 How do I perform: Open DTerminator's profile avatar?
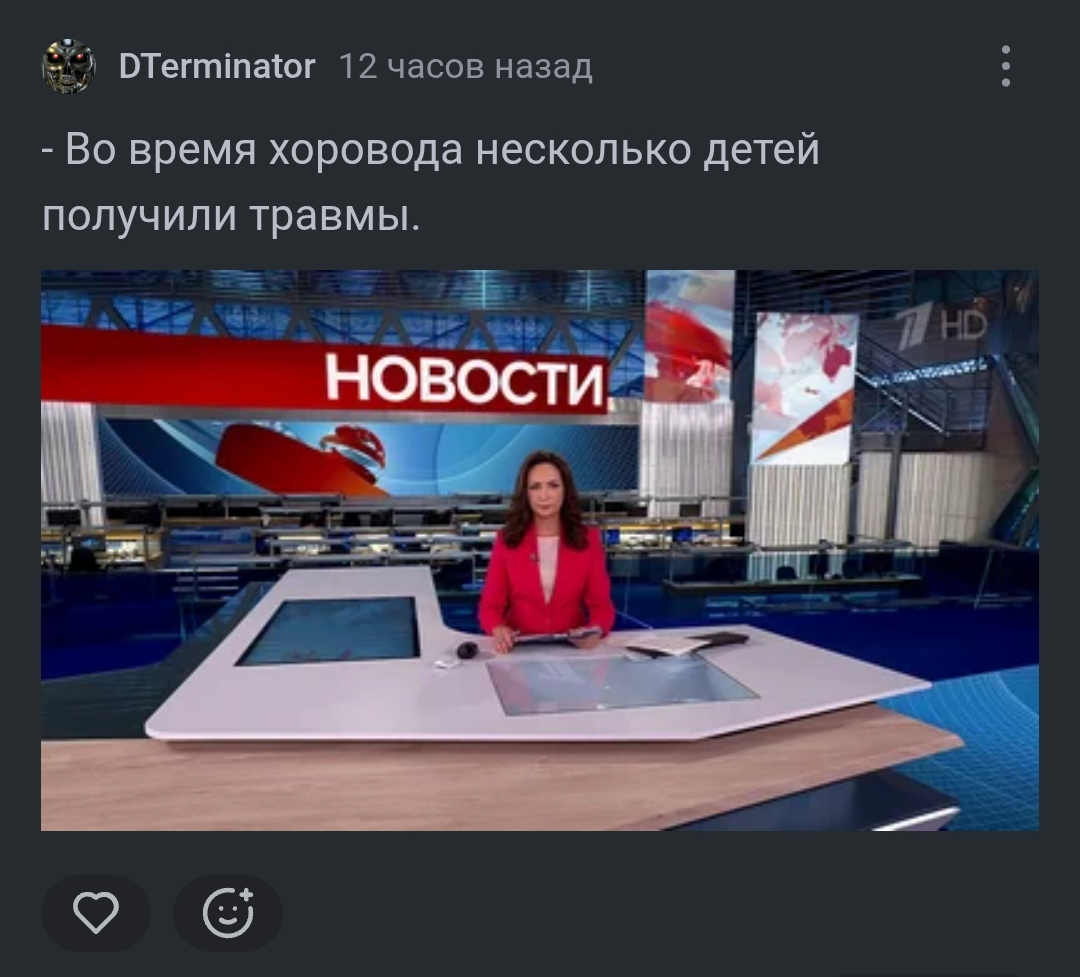68,67
